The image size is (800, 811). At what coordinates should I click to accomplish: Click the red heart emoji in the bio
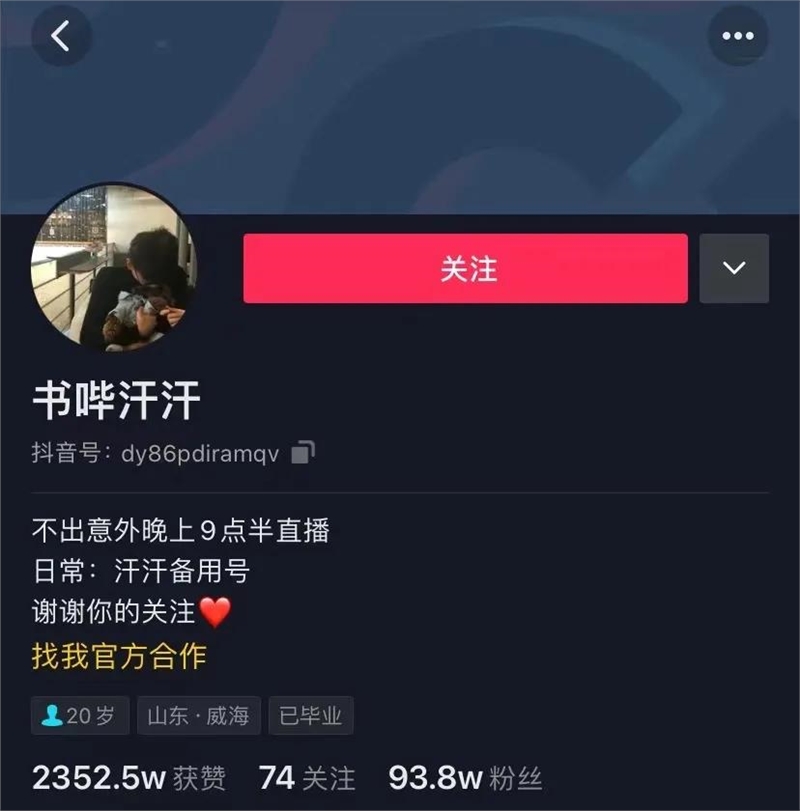(x=216, y=611)
